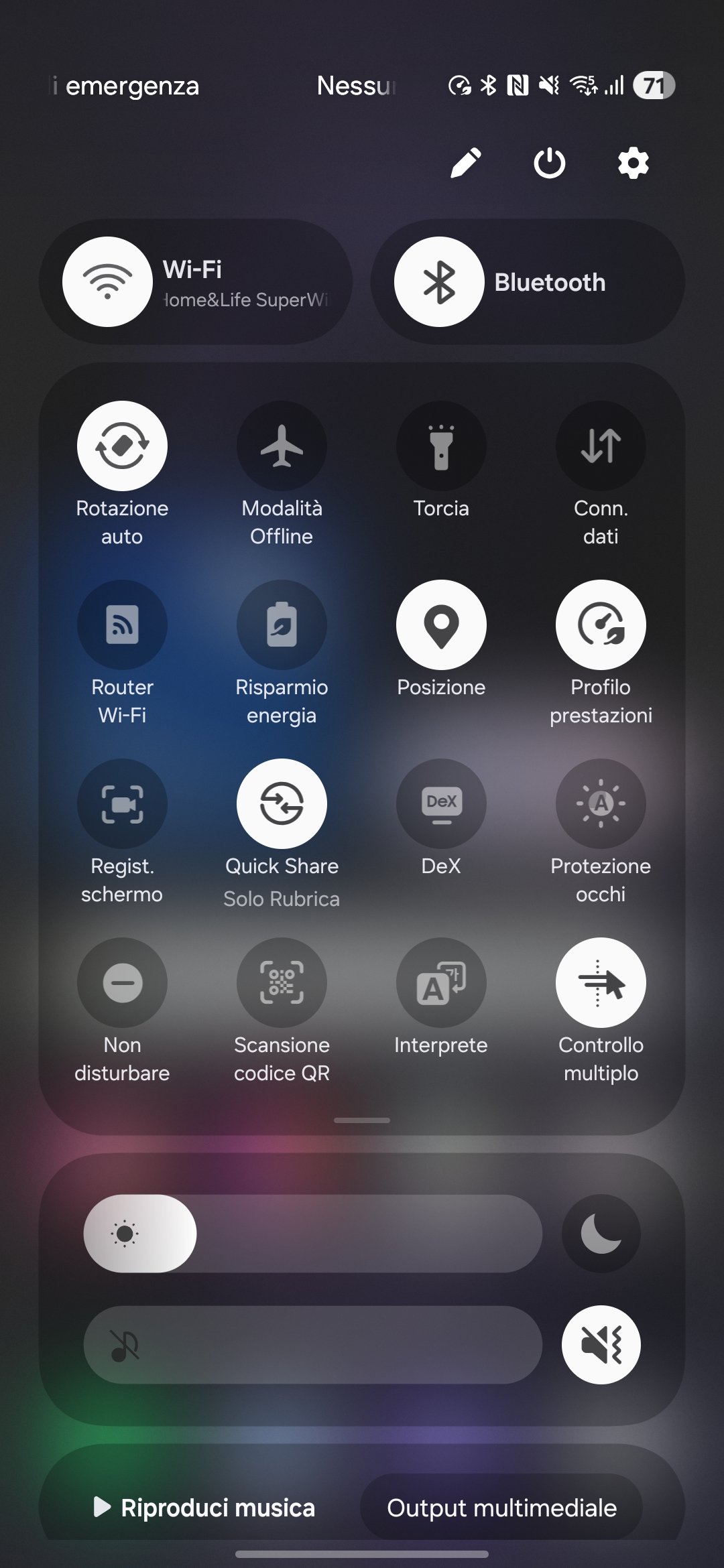Toggle the Bluetooth tile
The height and width of the screenshot is (1568, 724).
[x=439, y=282]
